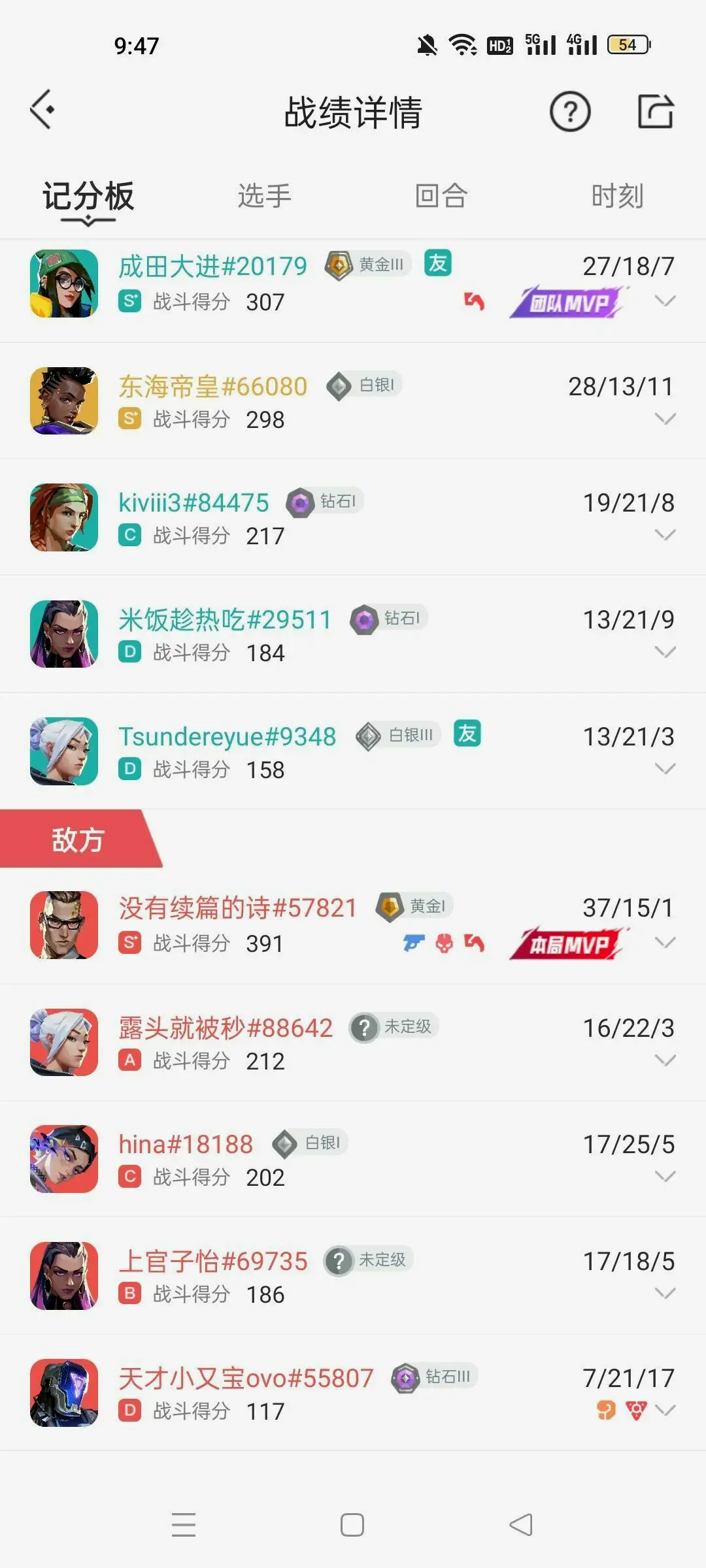Expand details for 没有续篇的诗#57821
The image size is (706, 1568).
665,942
